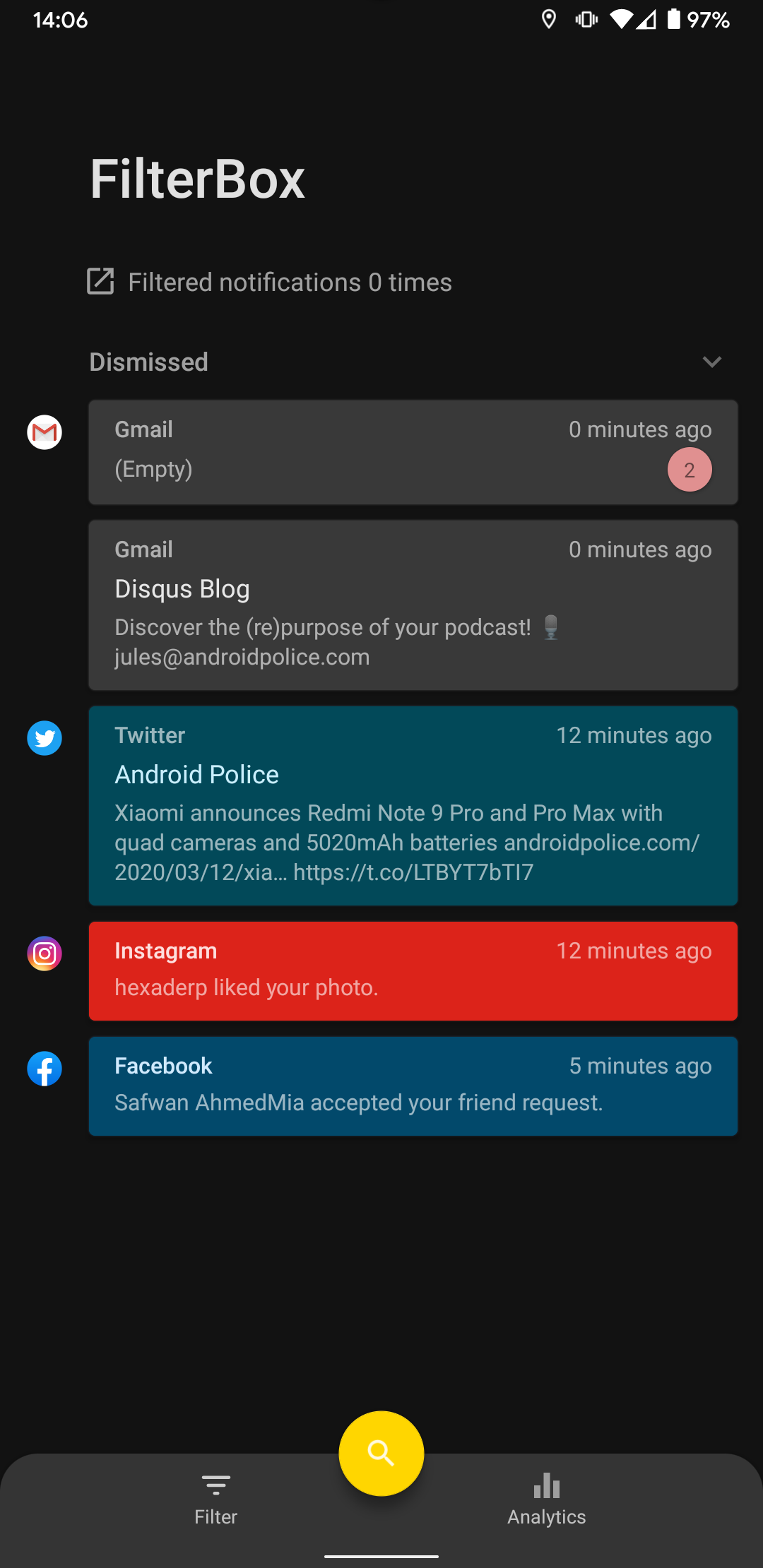Viewport: 763px width, 1568px height.
Task: Select the Filter icon in bottom bar
Action: tap(215, 1484)
